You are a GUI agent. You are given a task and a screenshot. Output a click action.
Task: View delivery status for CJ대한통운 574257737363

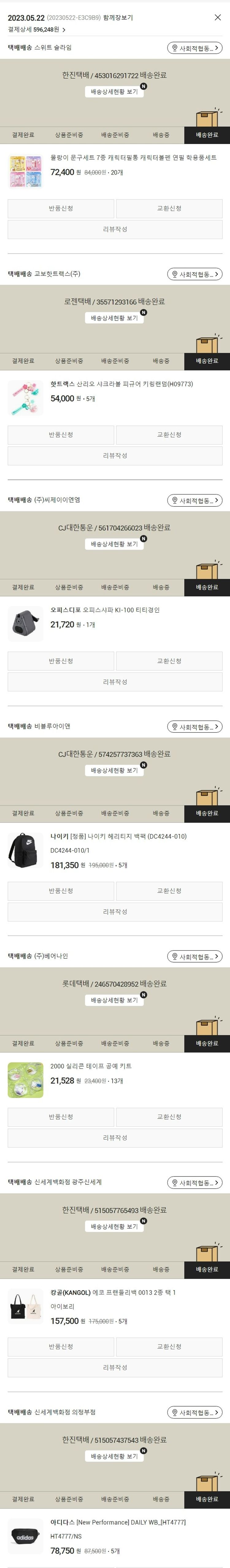click(x=114, y=771)
